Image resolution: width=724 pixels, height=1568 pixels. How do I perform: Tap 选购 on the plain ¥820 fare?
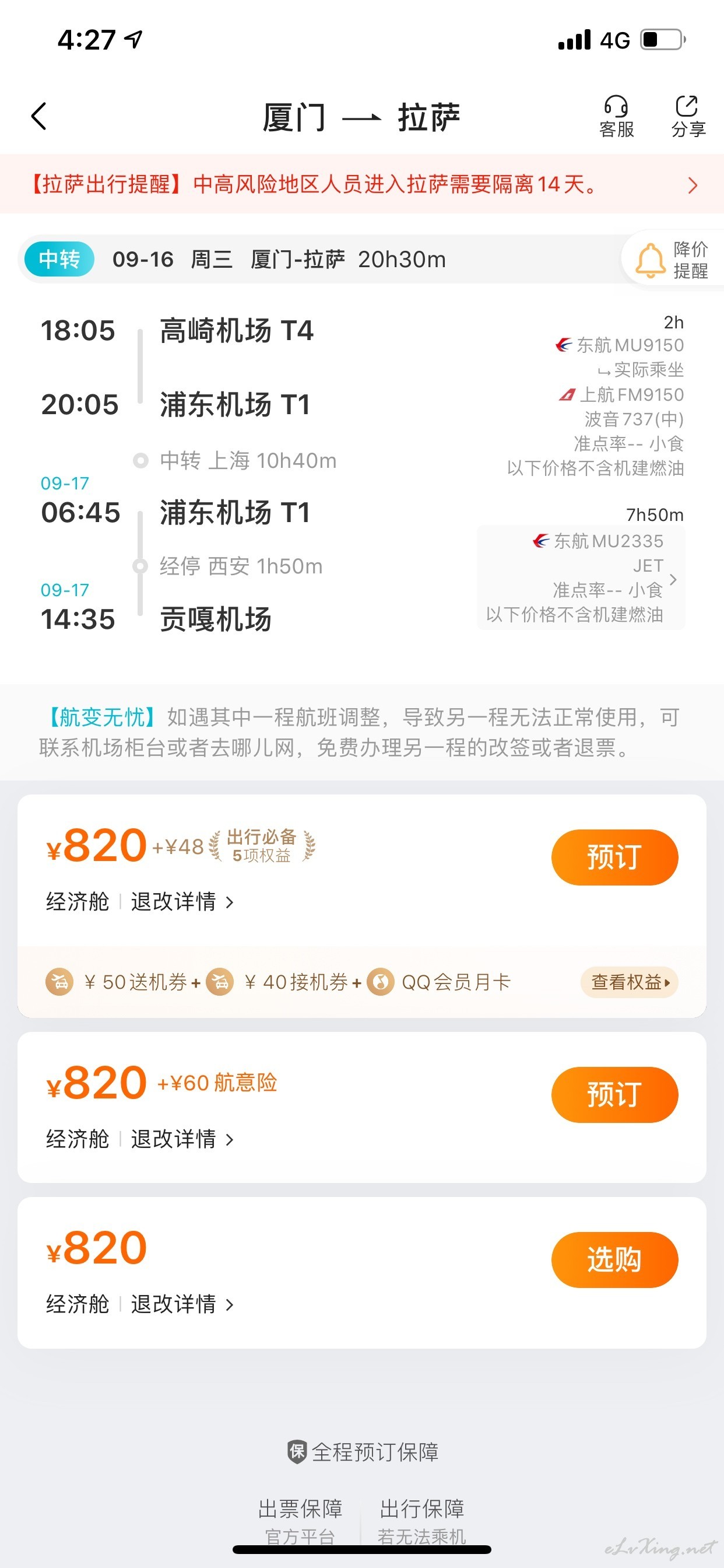pyautogui.click(x=614, y=1259)
